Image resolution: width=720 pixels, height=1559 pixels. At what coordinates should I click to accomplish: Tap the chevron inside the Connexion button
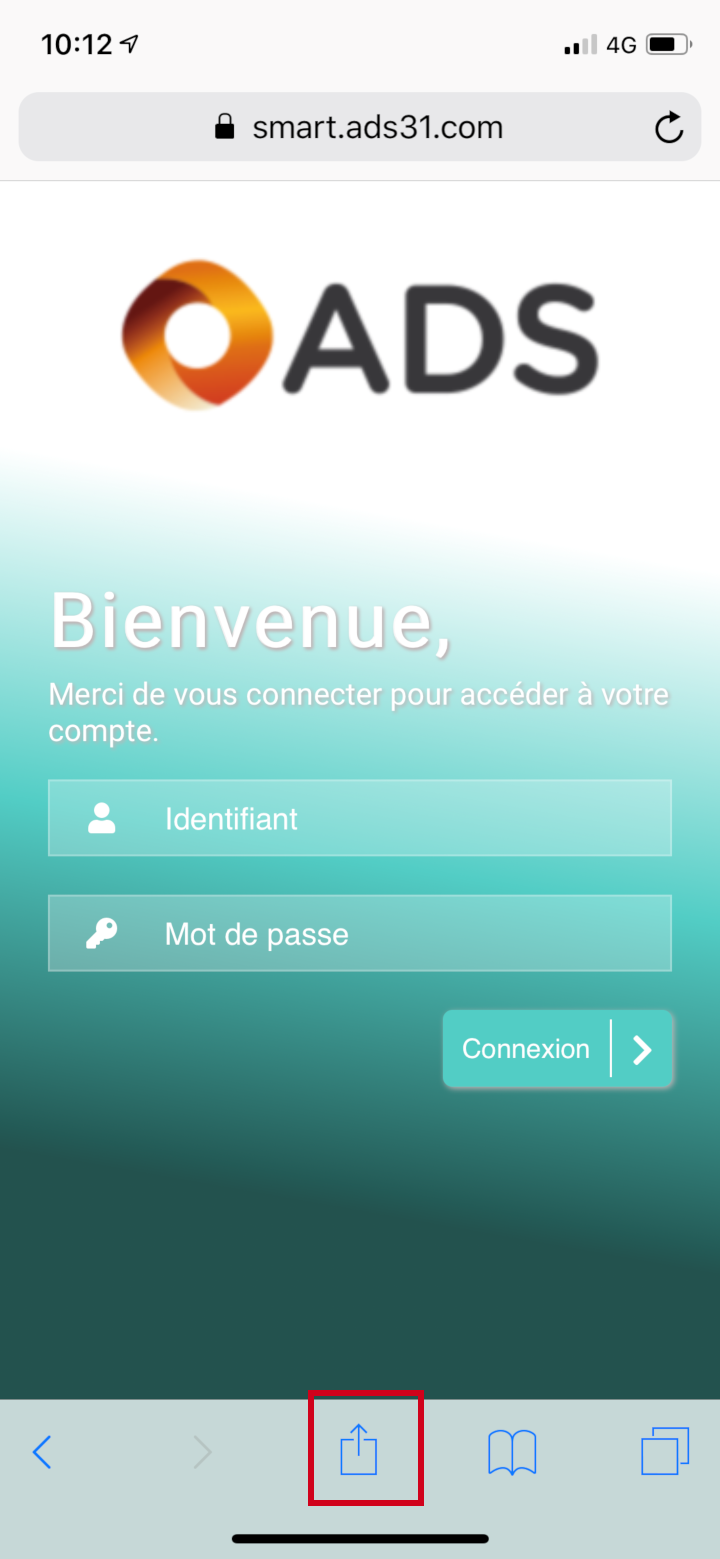point(639,1048)
